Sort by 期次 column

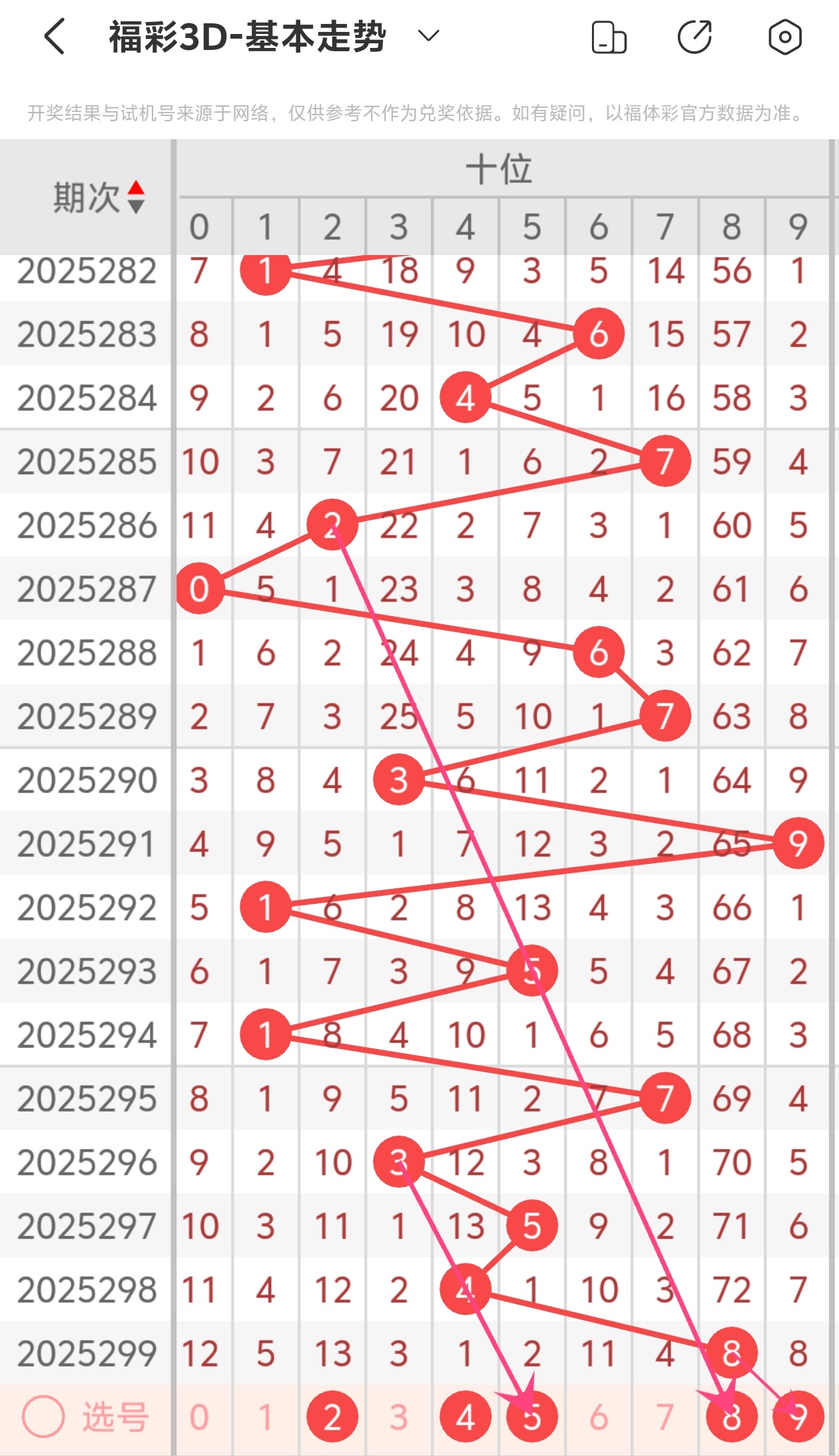coord(136,197)
